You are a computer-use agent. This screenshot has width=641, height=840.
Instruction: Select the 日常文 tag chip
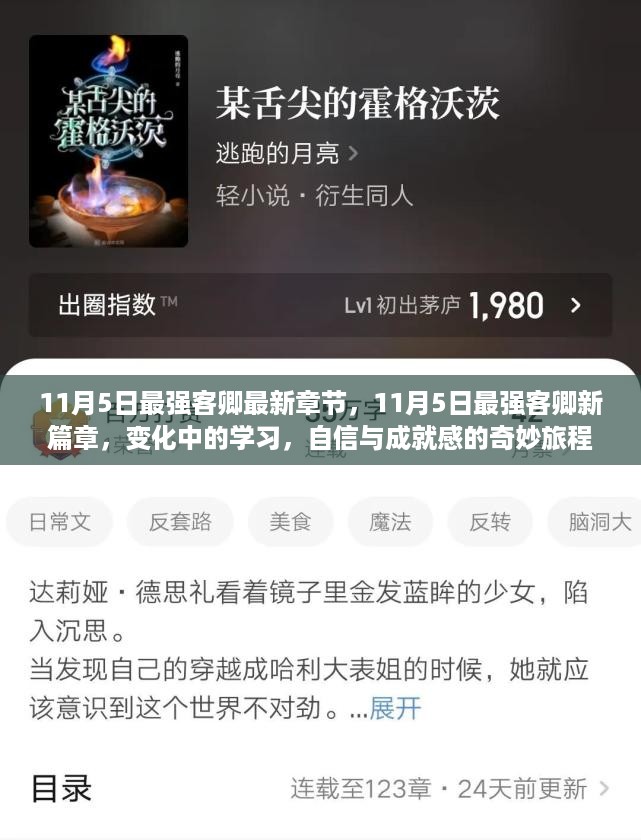click(x=59, y=522)
